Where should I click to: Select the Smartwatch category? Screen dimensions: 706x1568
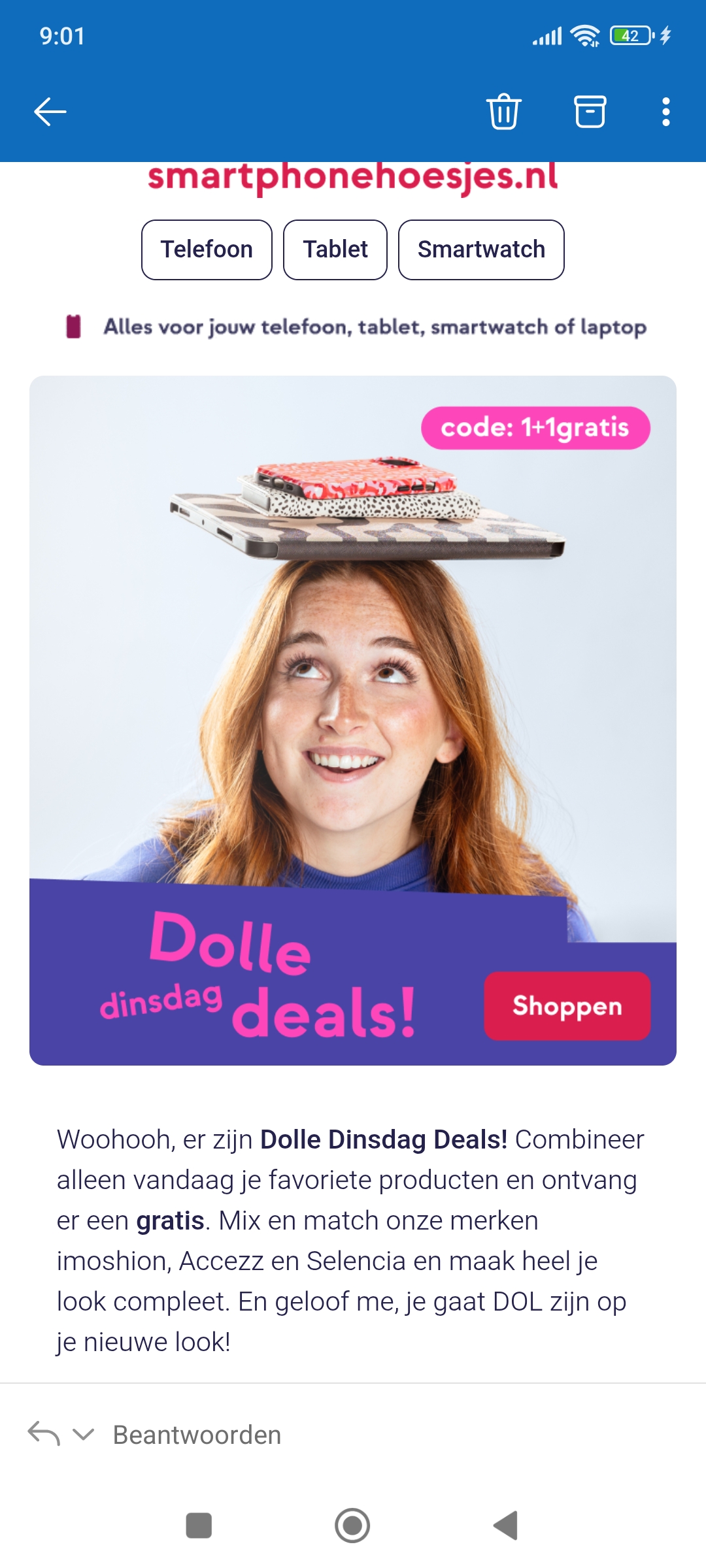tap(481, 250)
